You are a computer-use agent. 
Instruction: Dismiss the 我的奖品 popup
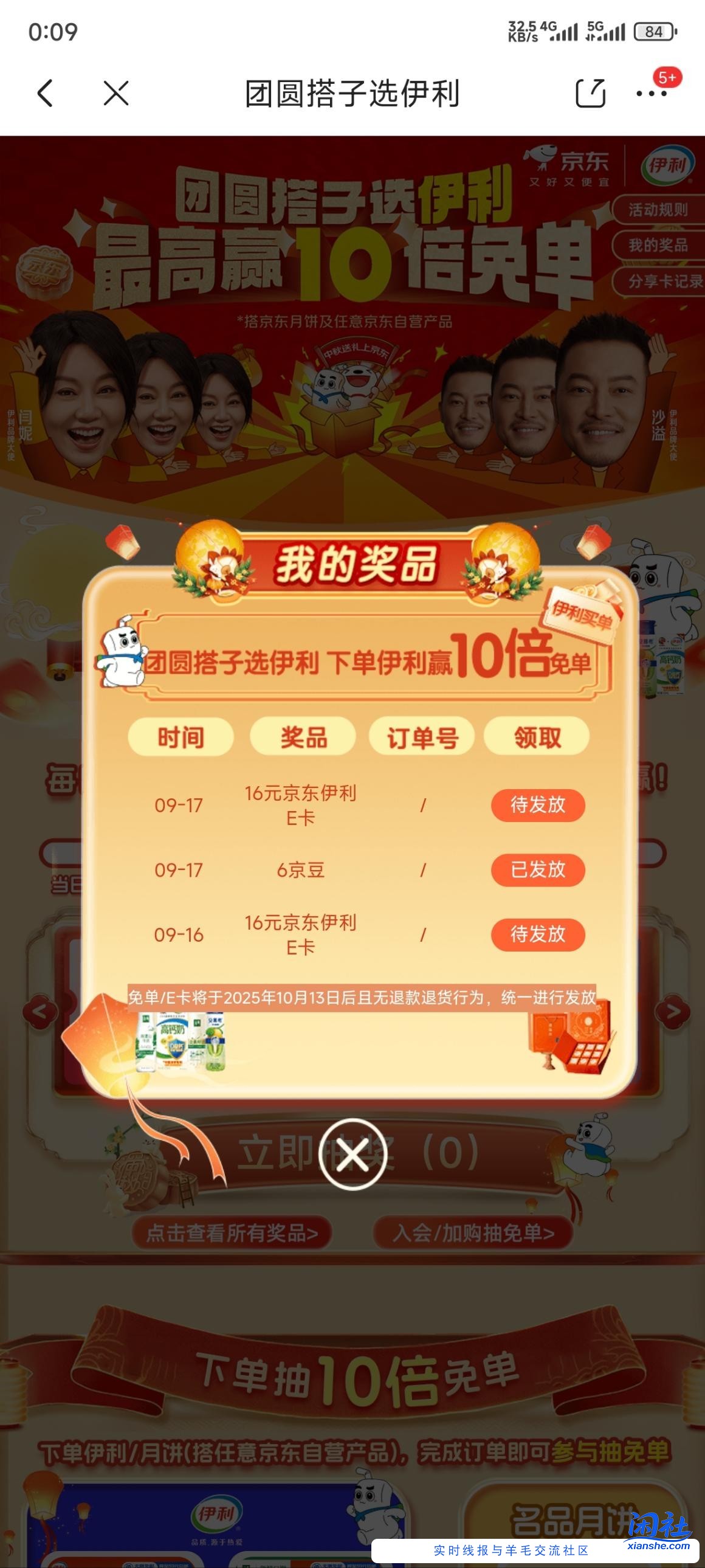pos(353,1154)
